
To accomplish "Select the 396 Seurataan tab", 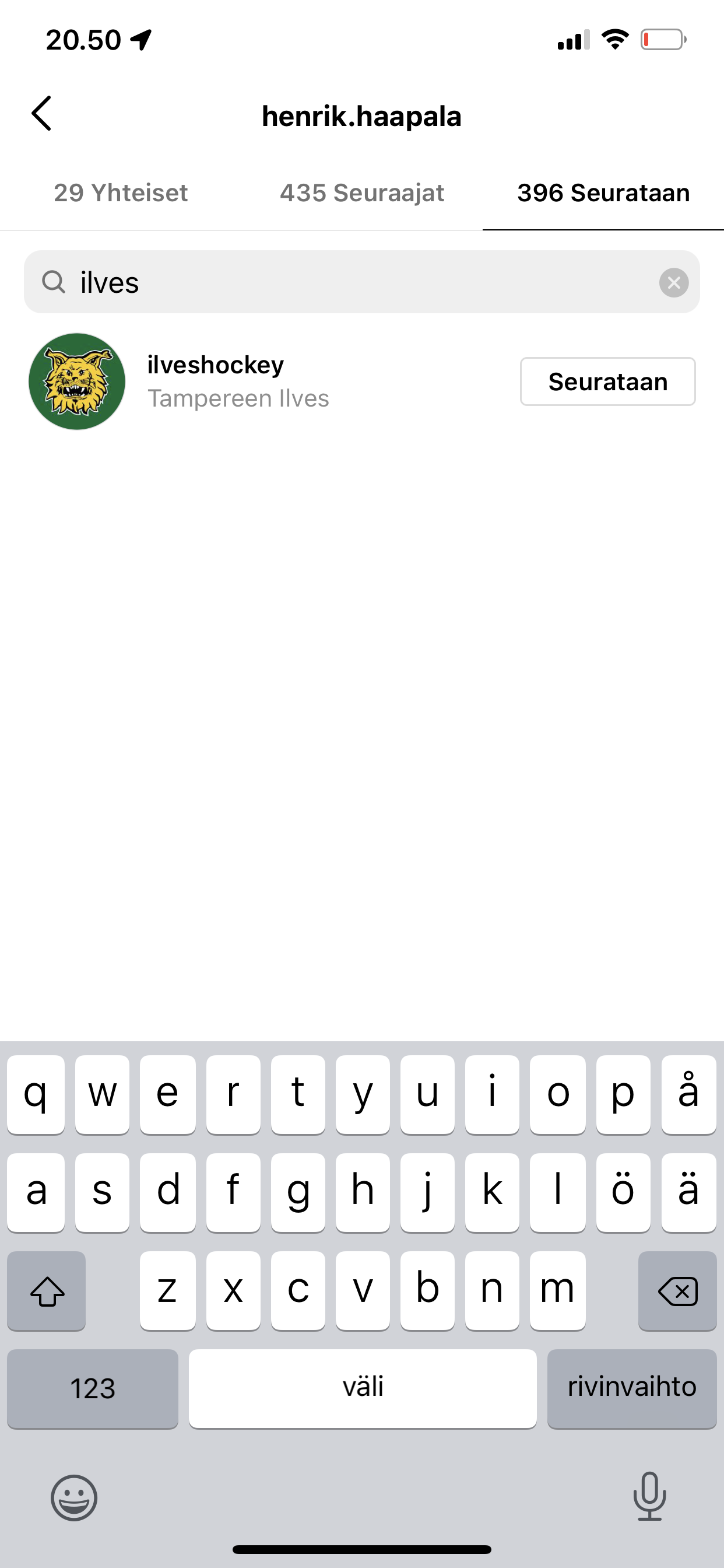I will pos(603,193).
